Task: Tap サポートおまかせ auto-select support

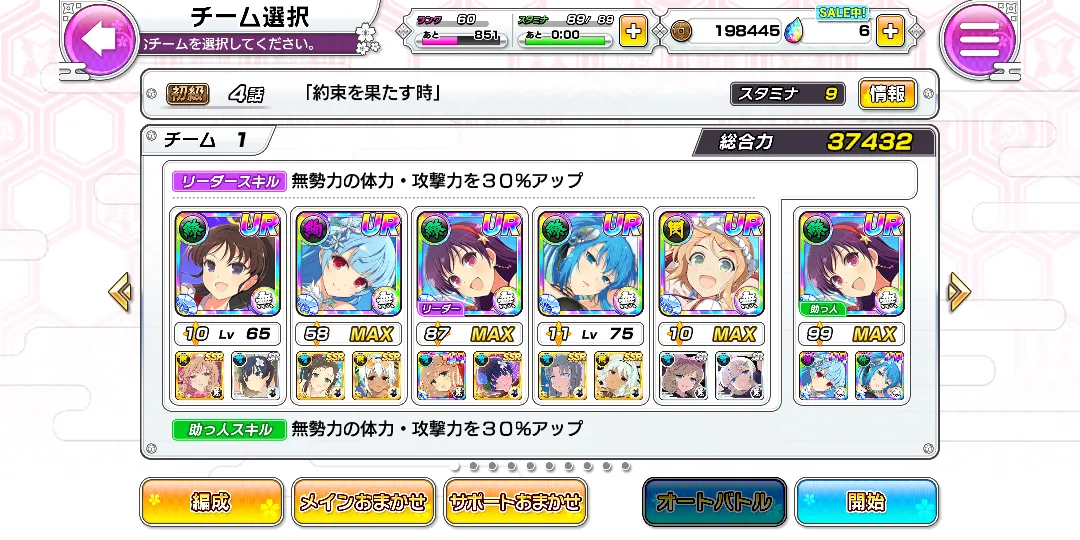Action: 515,502
